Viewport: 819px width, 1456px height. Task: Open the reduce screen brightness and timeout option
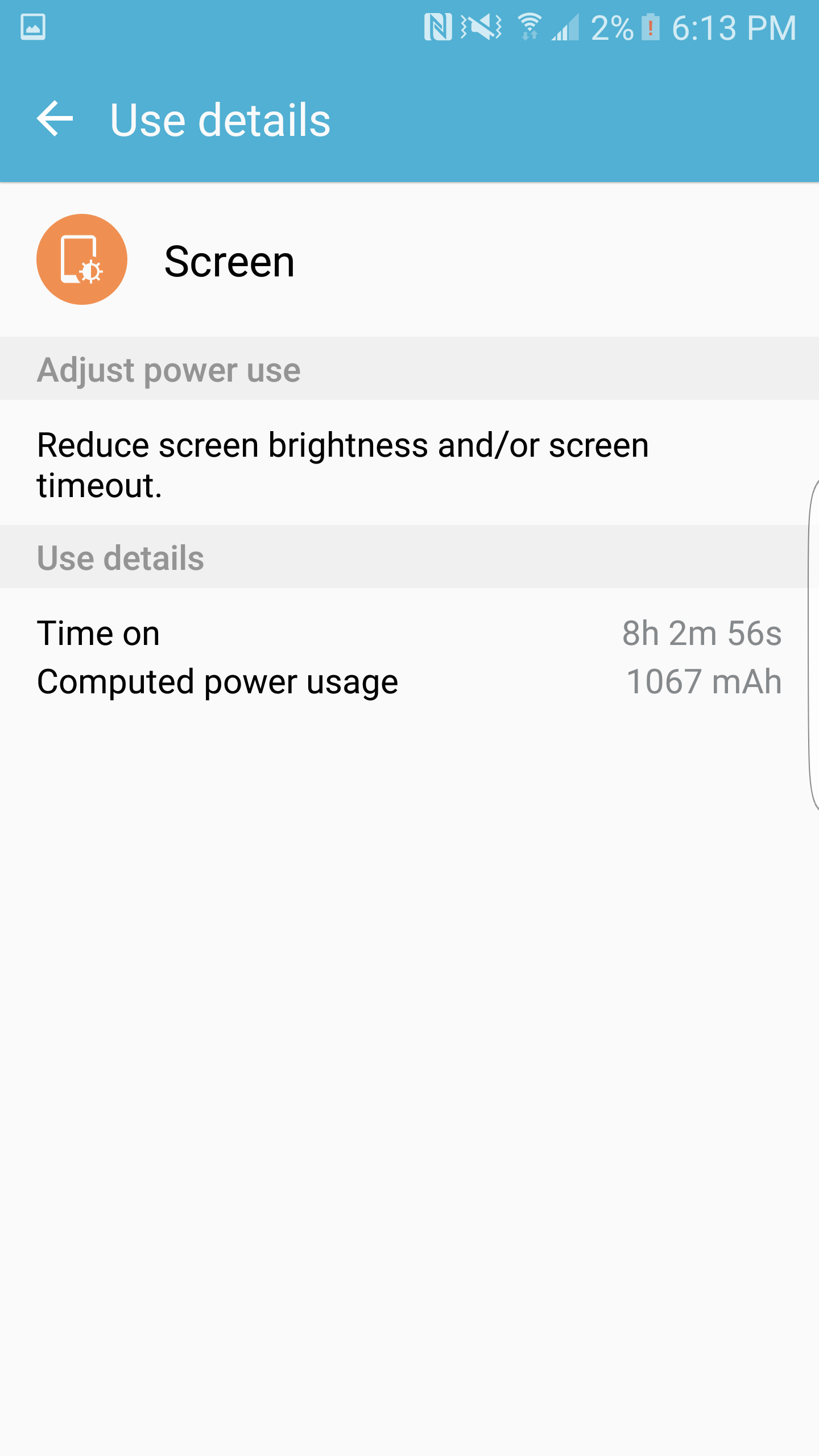click(409, 464)
